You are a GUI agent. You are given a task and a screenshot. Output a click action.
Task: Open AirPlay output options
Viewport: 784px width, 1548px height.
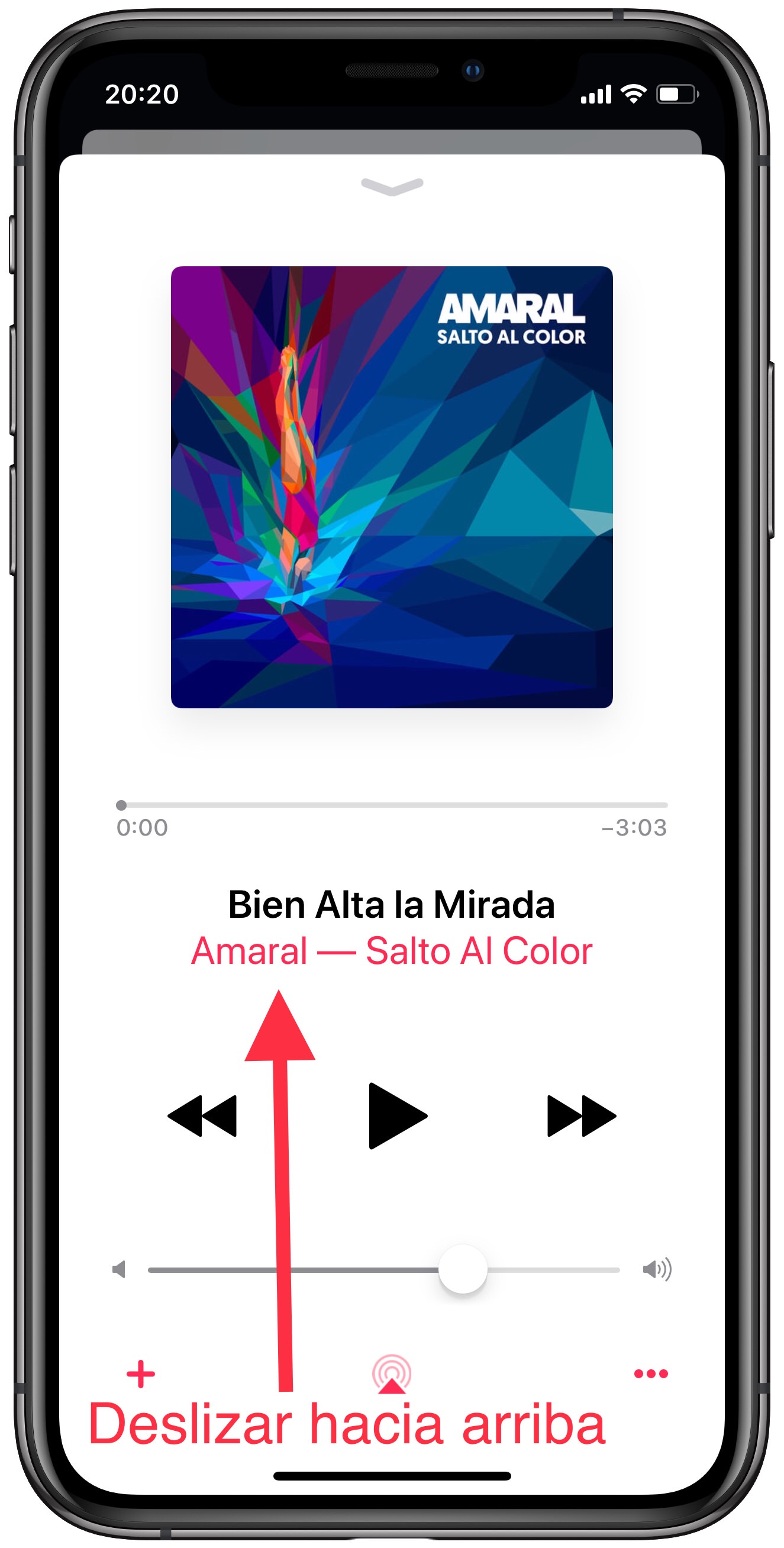(x=392, y=1373)
